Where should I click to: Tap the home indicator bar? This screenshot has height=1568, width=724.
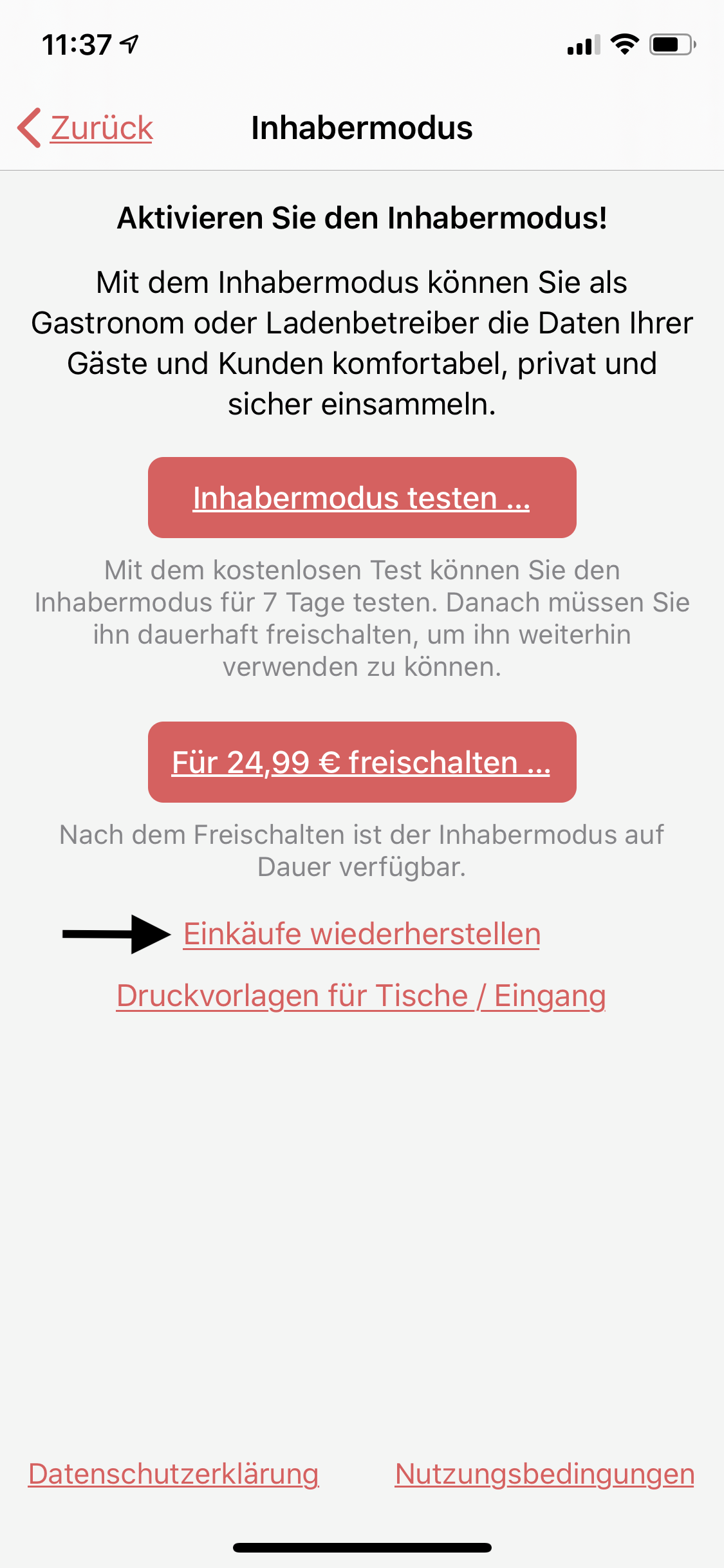pos(362,1548)
